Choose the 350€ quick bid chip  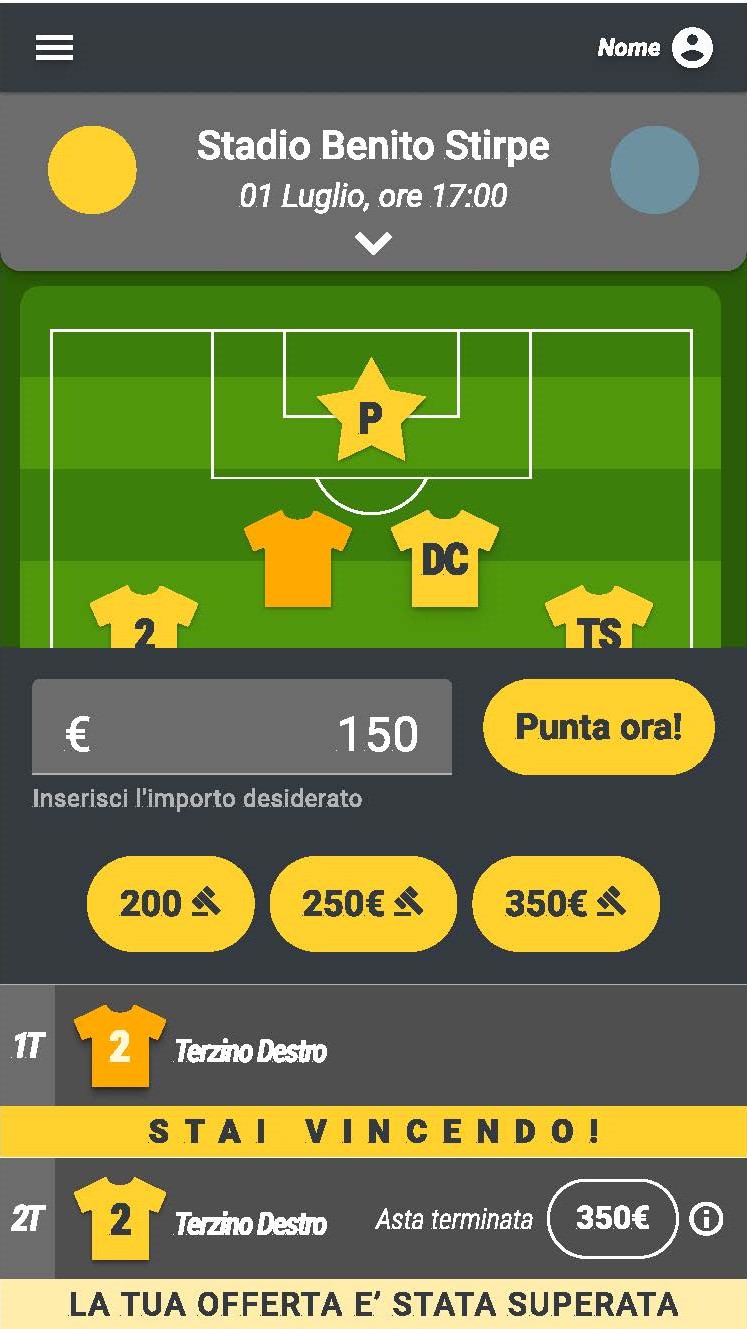(565, 904)
